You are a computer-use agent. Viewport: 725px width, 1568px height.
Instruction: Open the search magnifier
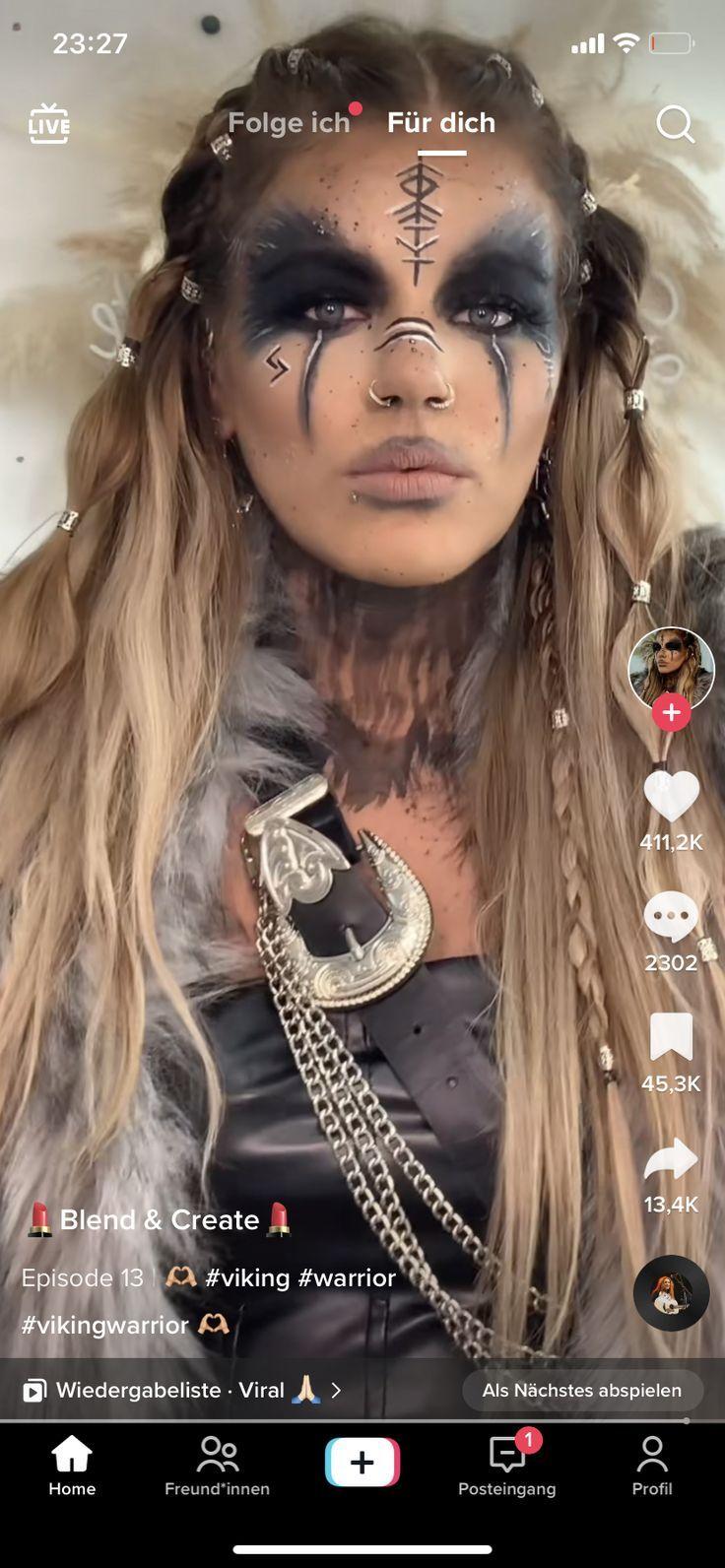coord(676,124)
